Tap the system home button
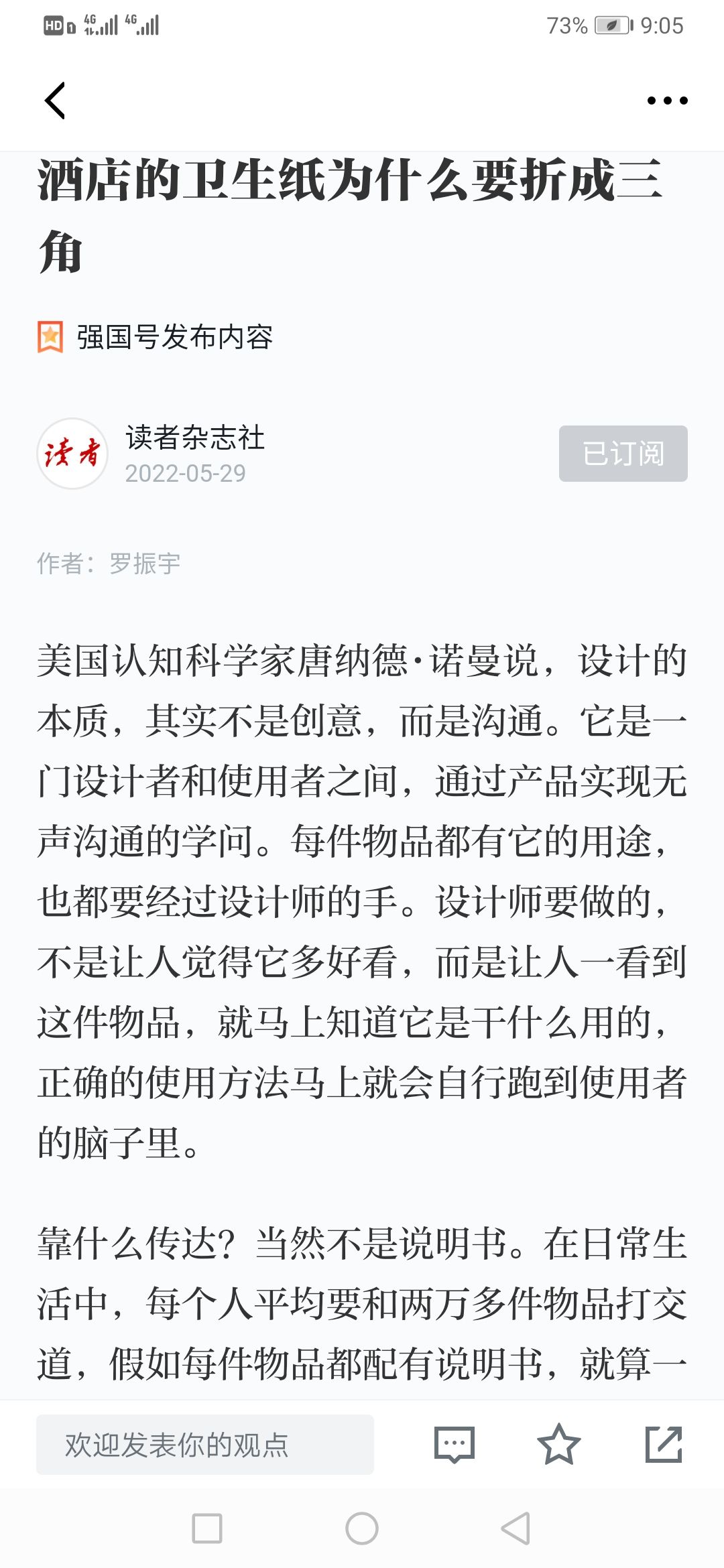Viewport: 724px width, 1568px height. pos(362,1528)
